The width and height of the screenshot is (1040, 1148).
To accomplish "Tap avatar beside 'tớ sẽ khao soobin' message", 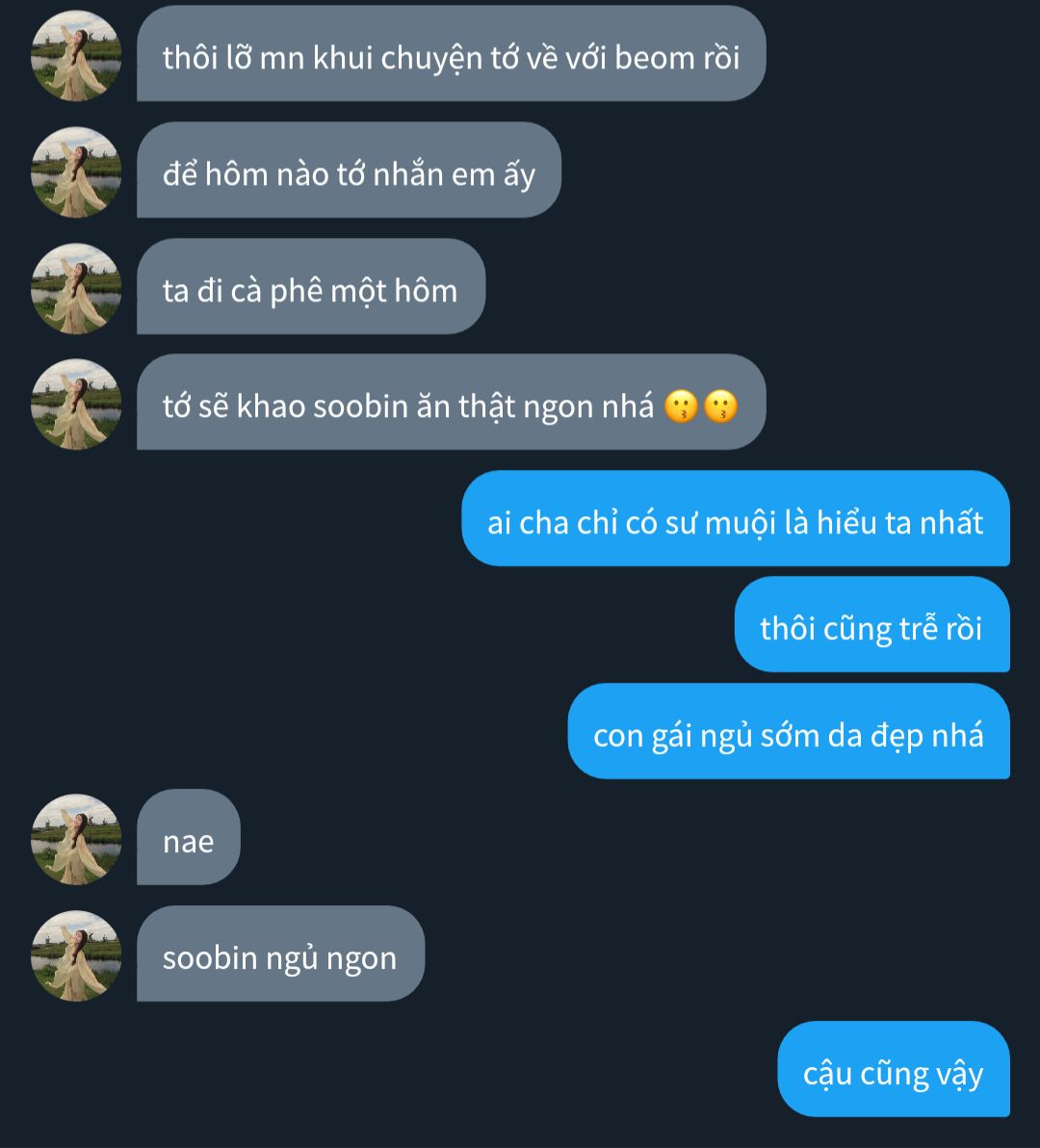I will pyautogui.click(x=76, y=404).
